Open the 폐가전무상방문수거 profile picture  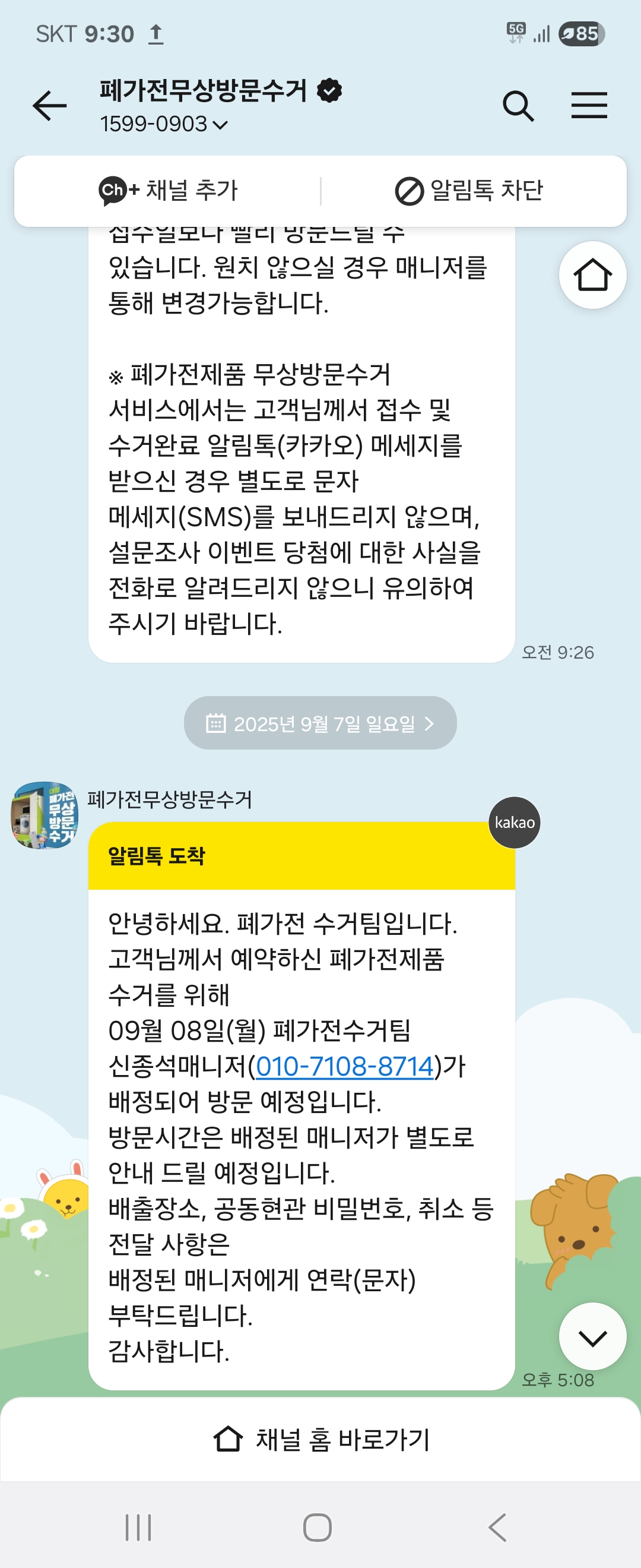tap(45, 815)
